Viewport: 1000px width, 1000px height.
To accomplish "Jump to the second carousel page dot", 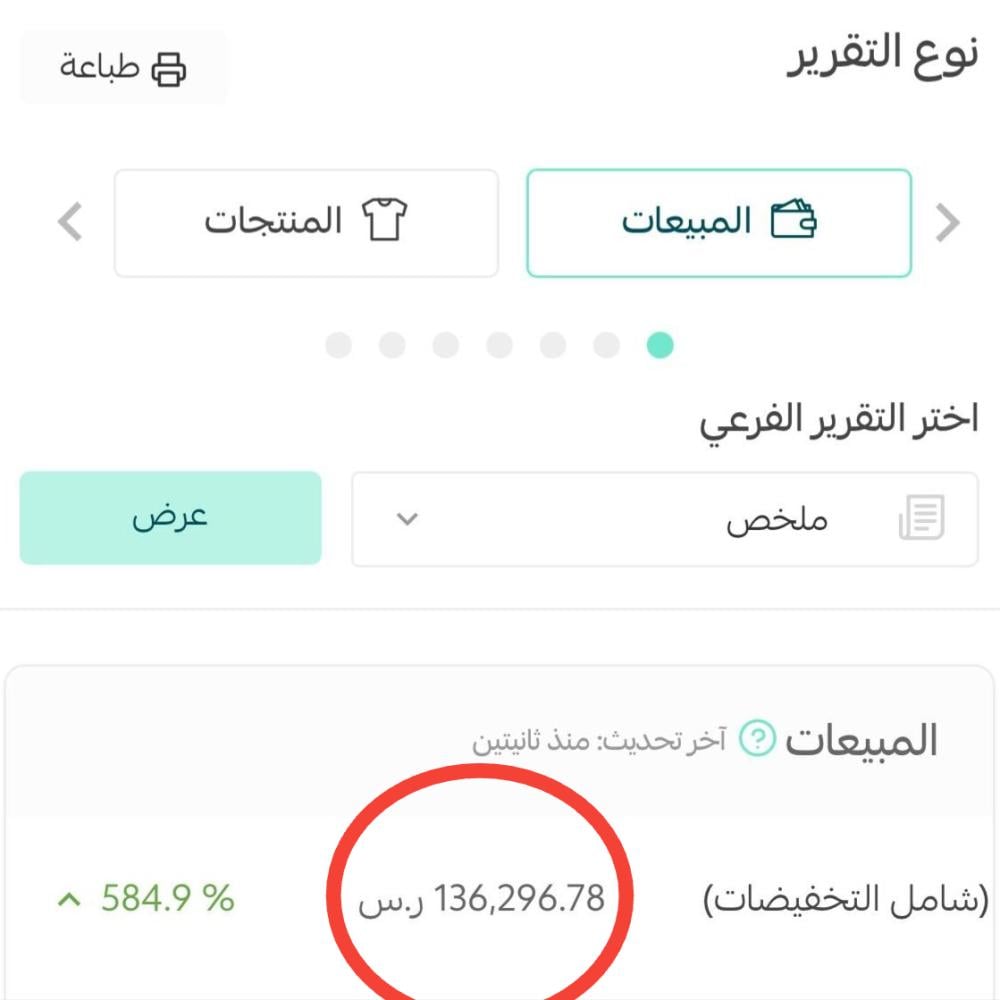I will (x=606, y=346).
